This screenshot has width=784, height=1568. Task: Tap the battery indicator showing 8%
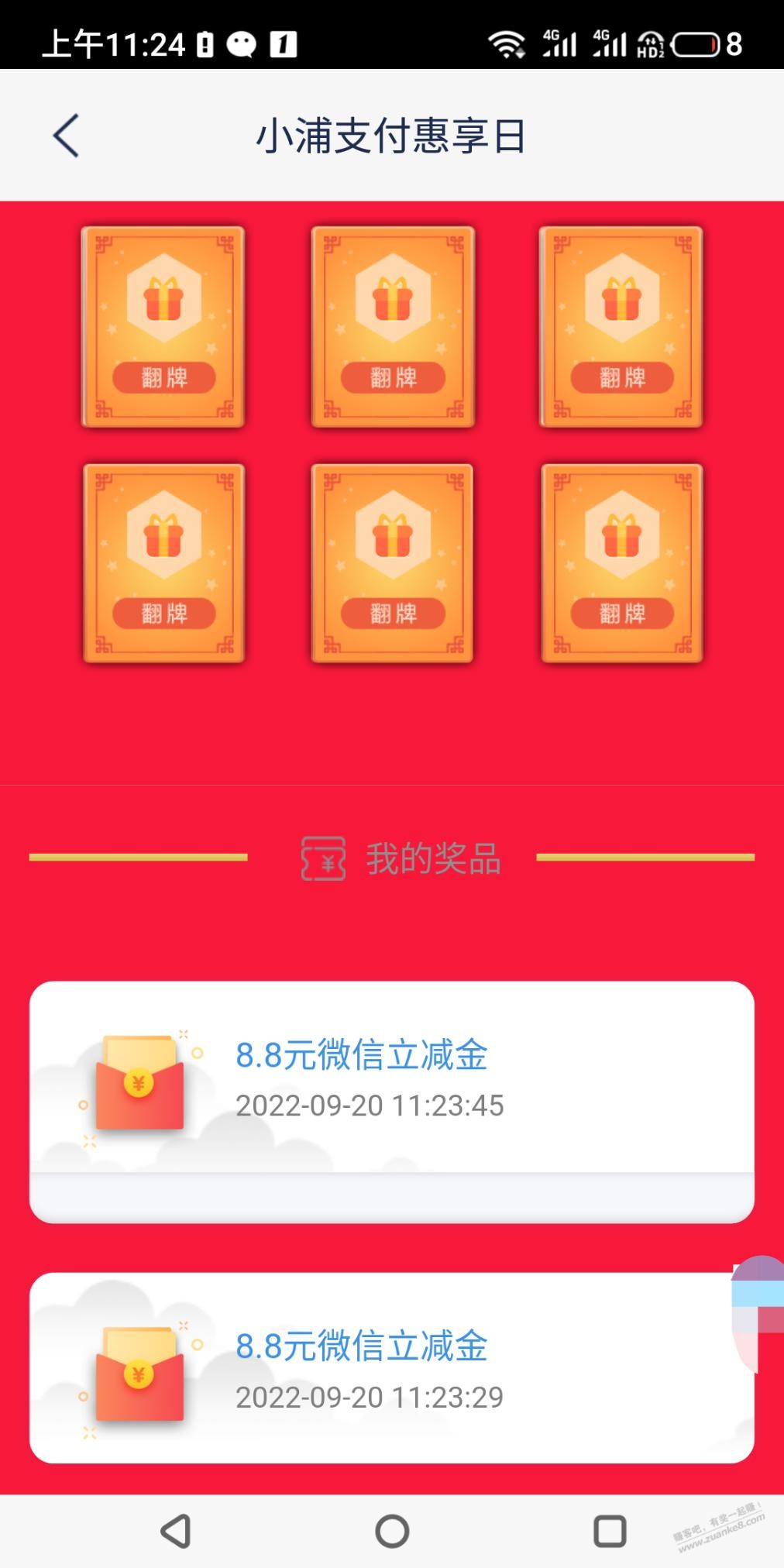(x=696, y=45)
